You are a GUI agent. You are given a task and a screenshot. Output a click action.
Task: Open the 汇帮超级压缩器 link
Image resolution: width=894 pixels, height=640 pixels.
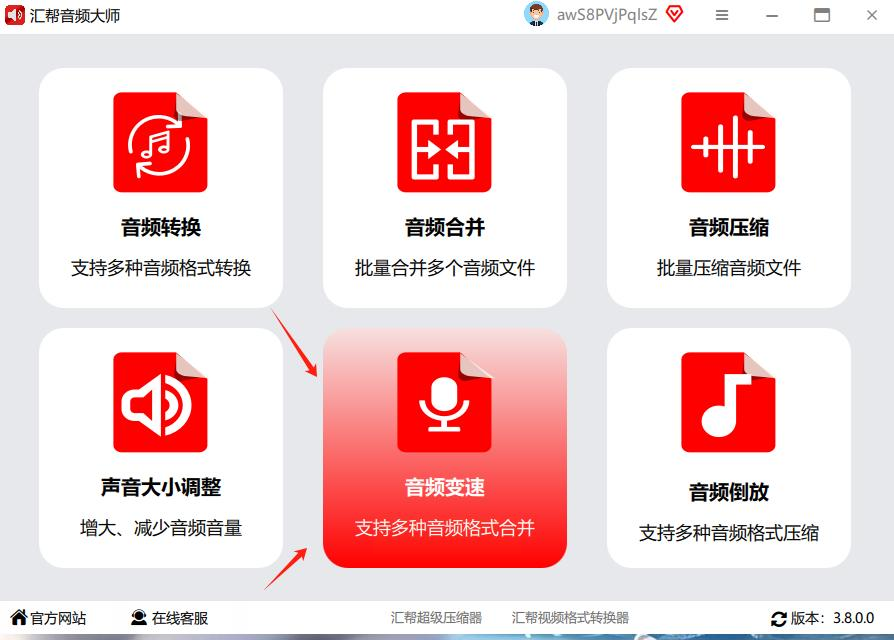pos(436,618)
